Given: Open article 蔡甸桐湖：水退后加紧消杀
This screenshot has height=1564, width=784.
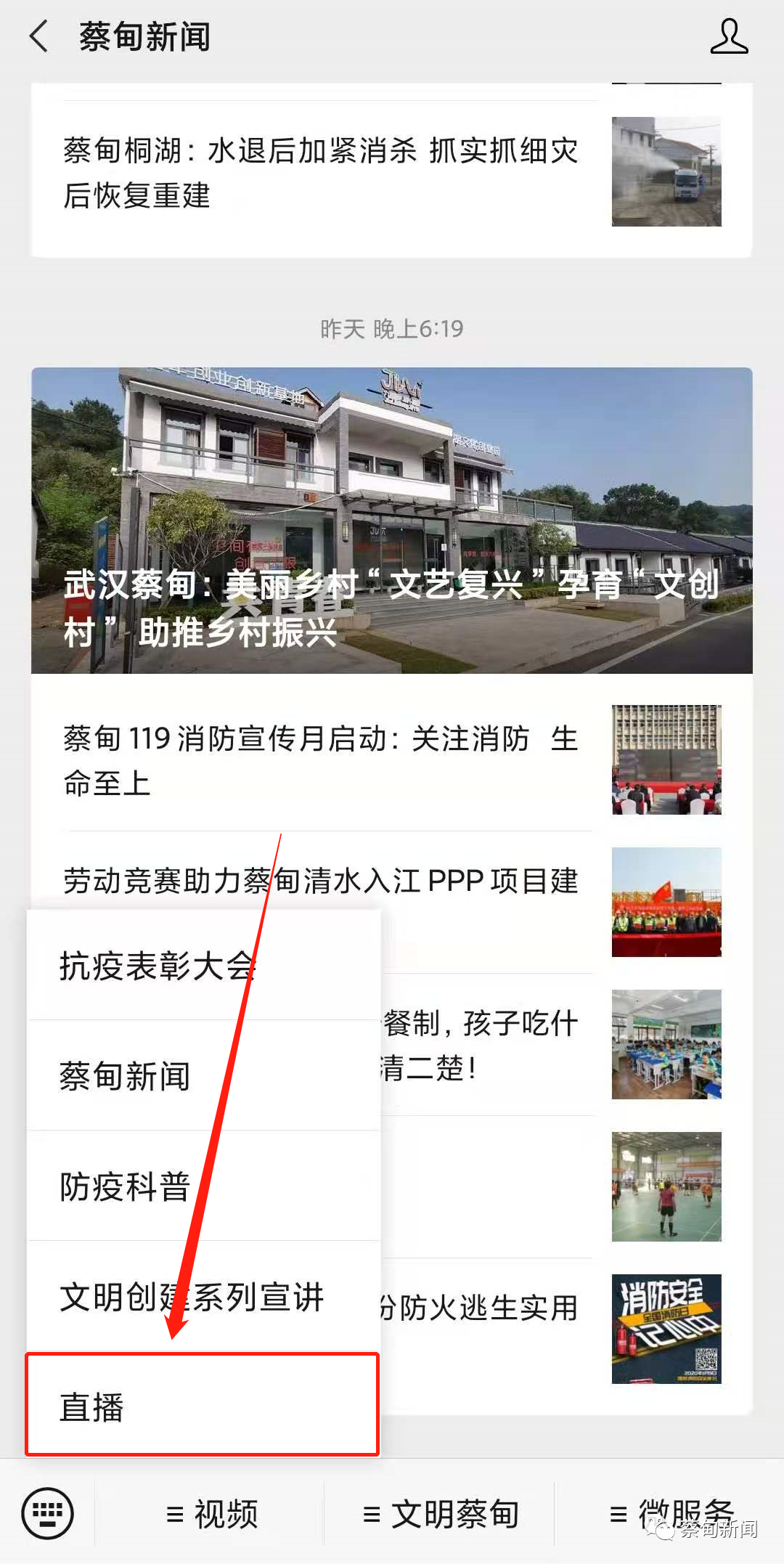Looking at the screenshot, I should point(319,173).
